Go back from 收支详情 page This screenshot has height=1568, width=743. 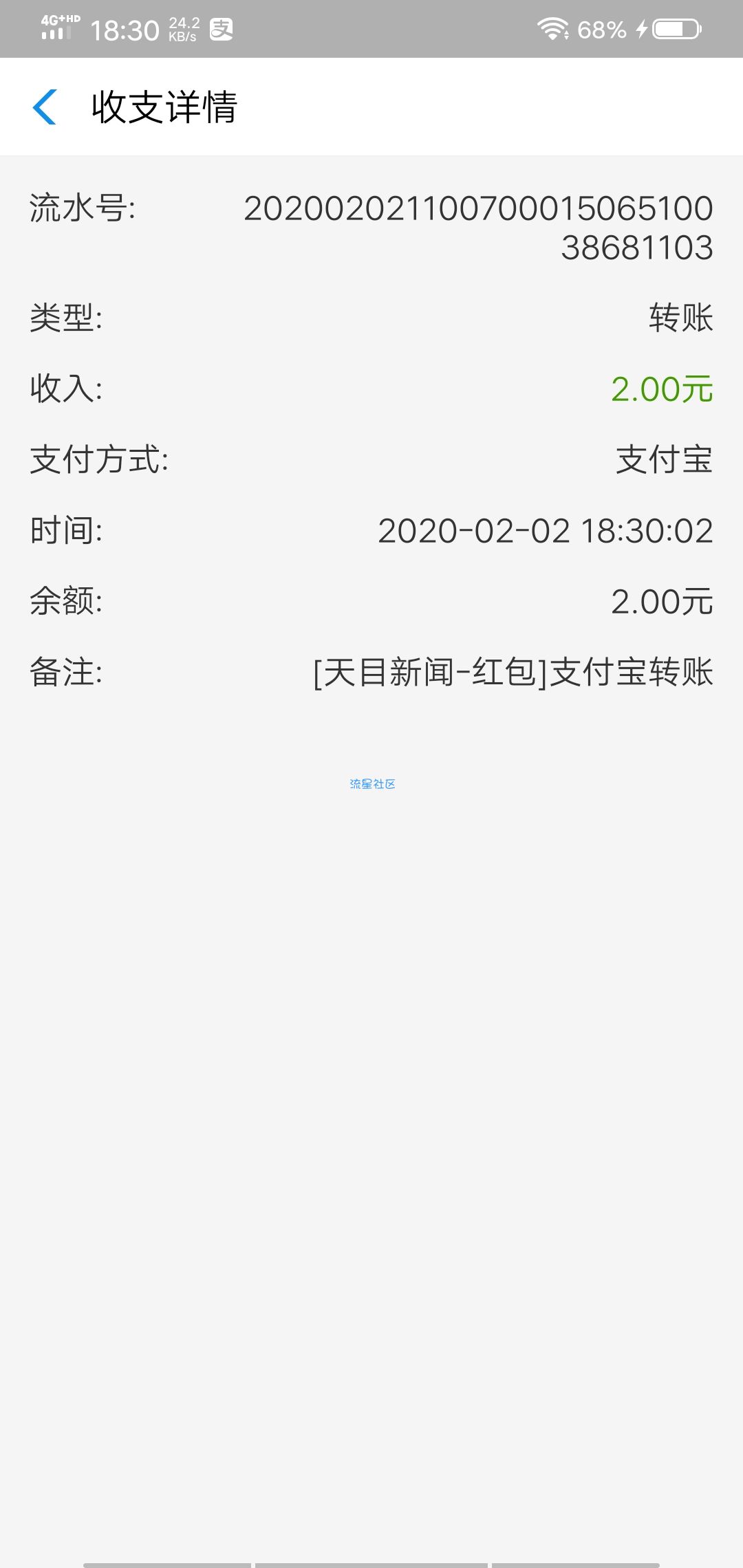click(45, 107)
